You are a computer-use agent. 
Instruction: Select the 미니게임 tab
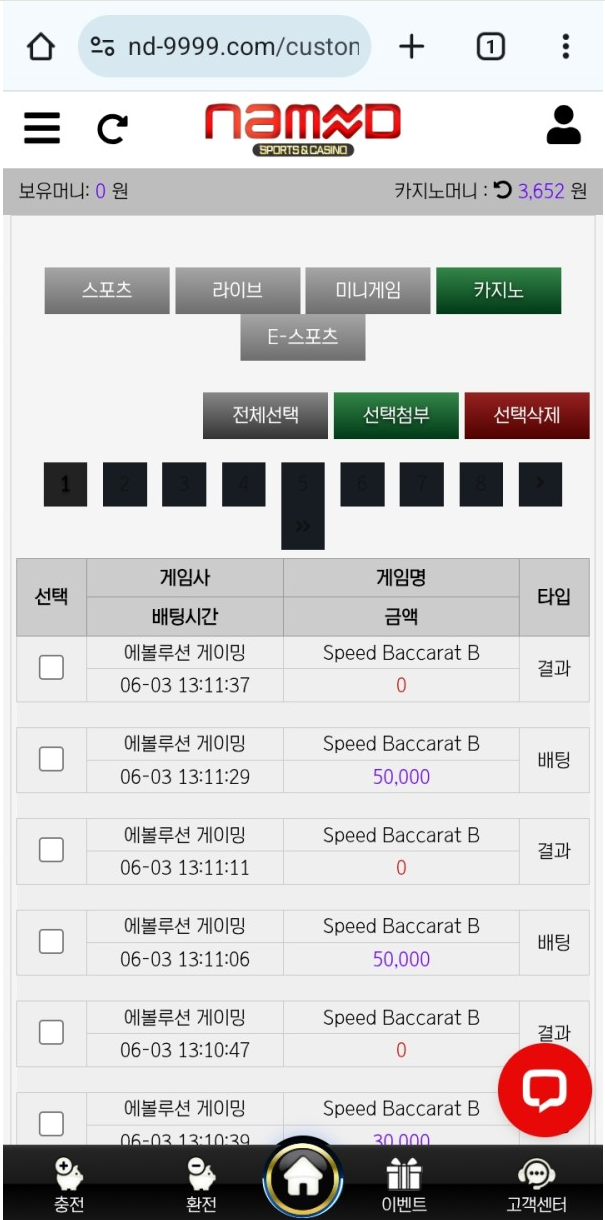[x=368, y=291]
